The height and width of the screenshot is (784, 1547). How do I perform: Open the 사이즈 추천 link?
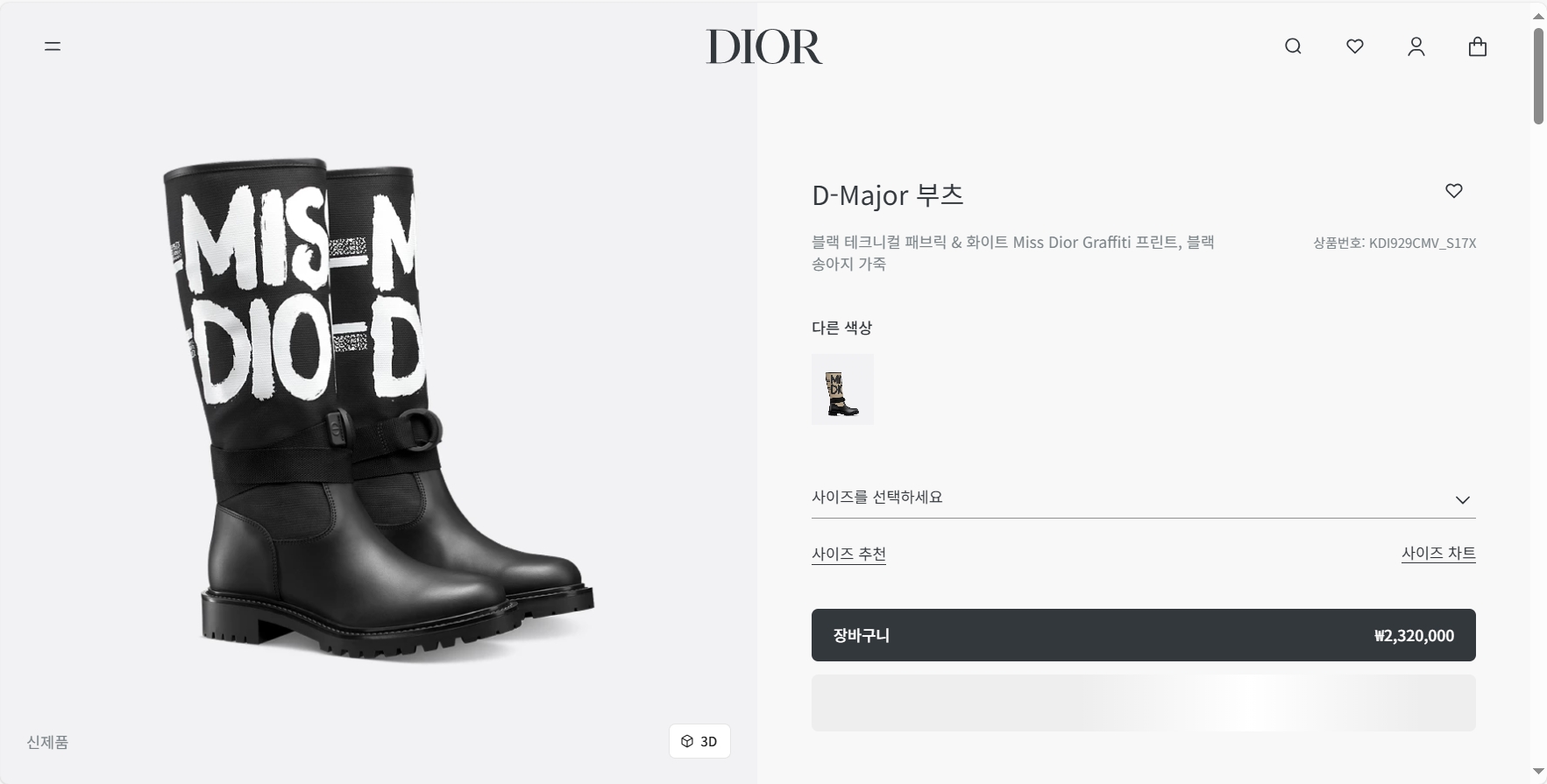tap(848, 554)
